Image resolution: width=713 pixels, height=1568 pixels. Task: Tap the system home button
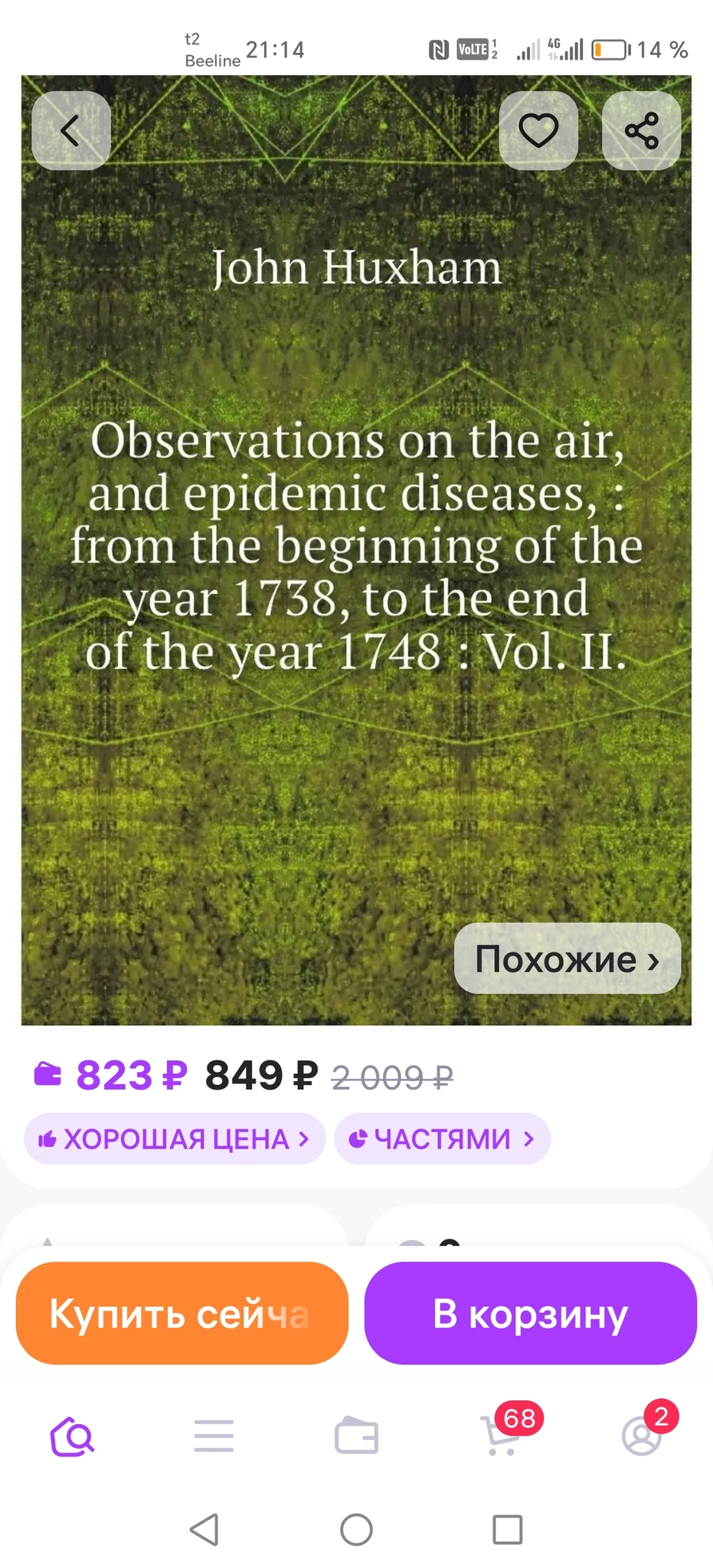pos(356,1530)
